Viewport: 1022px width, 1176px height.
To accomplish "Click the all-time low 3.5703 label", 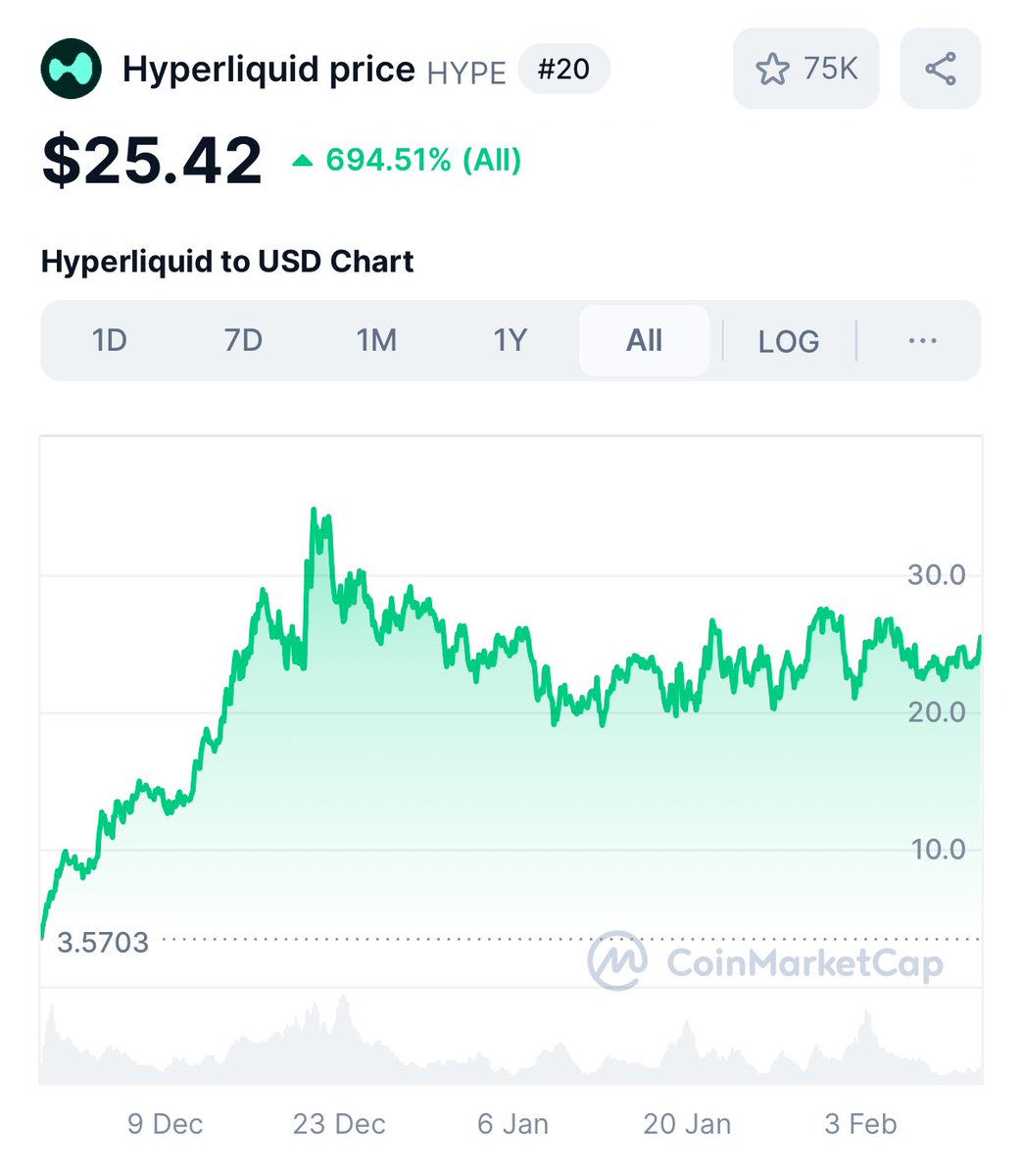I will pyautogui.click(x=103, y=942).
